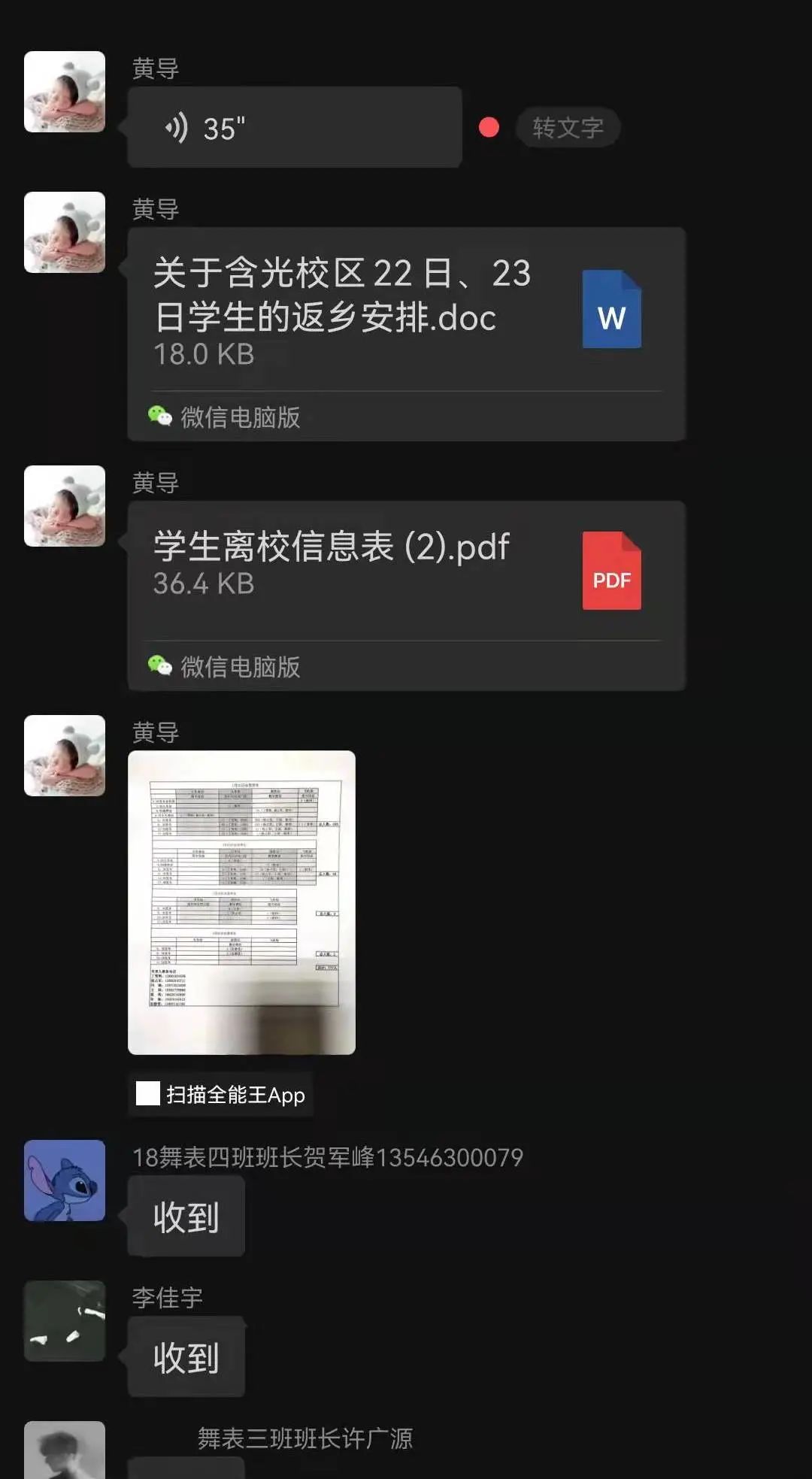Image resolution: width=812 pixels, height=1479 pixels.
Task: View the scanned table image
Action: [x=241, y=902]
